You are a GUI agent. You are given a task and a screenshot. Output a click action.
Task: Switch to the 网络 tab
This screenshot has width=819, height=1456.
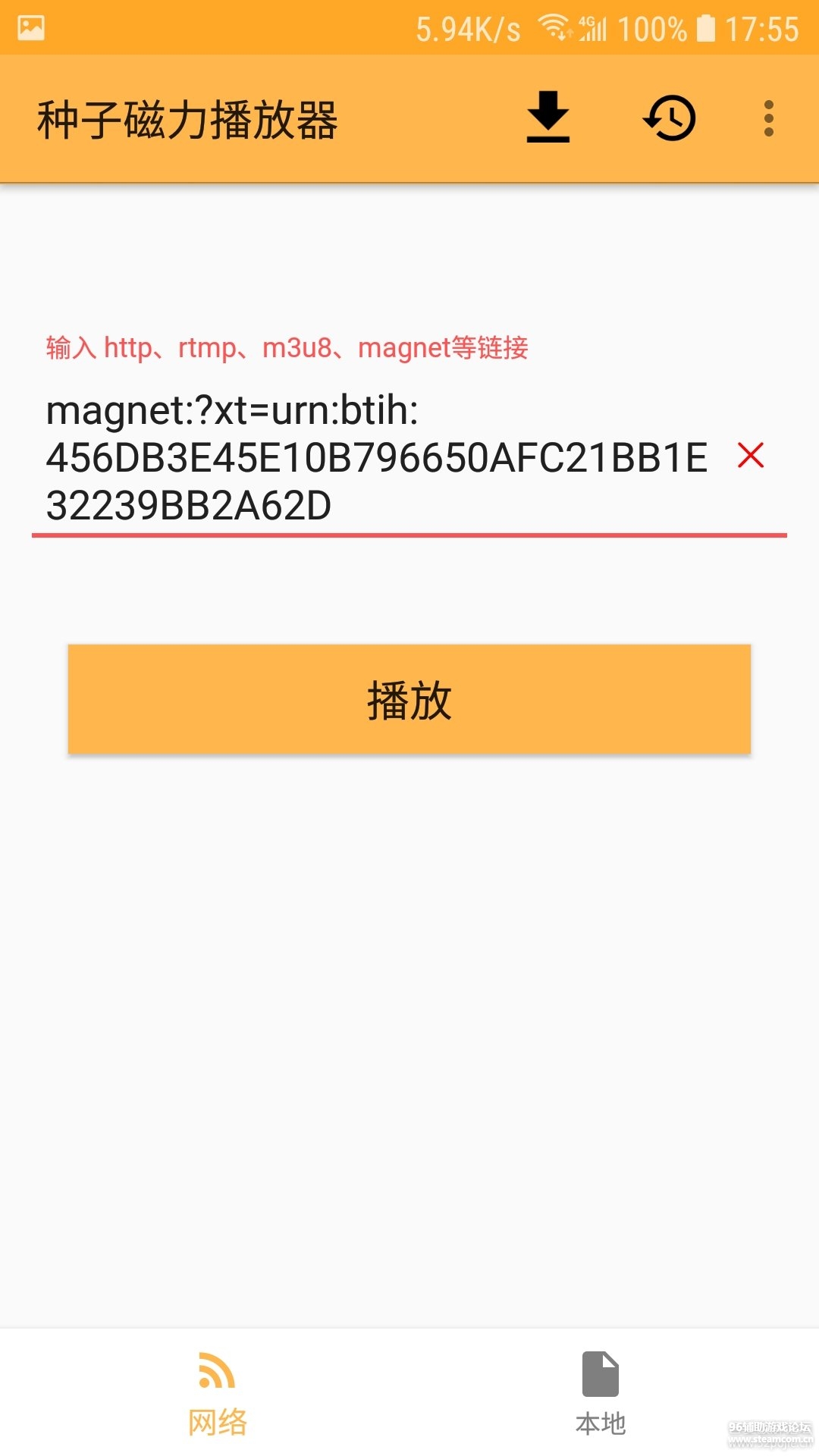point(218,1394)
